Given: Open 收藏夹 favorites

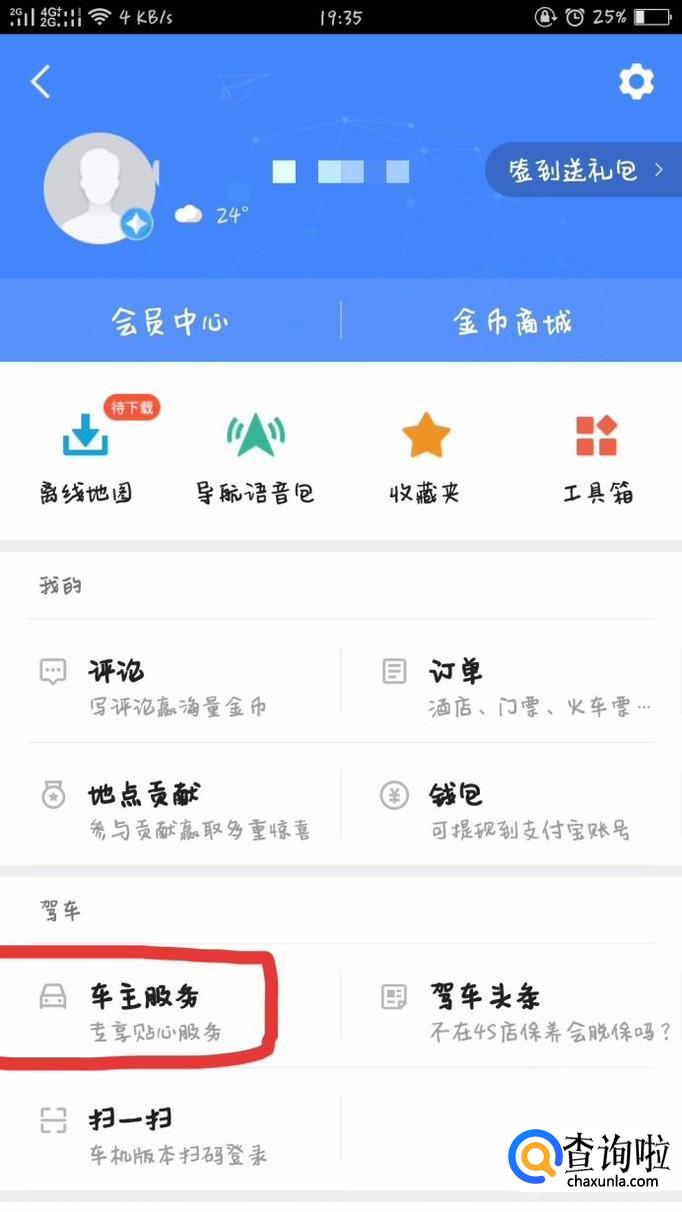Looking at the screenshot, I should [x=425, y=455].
